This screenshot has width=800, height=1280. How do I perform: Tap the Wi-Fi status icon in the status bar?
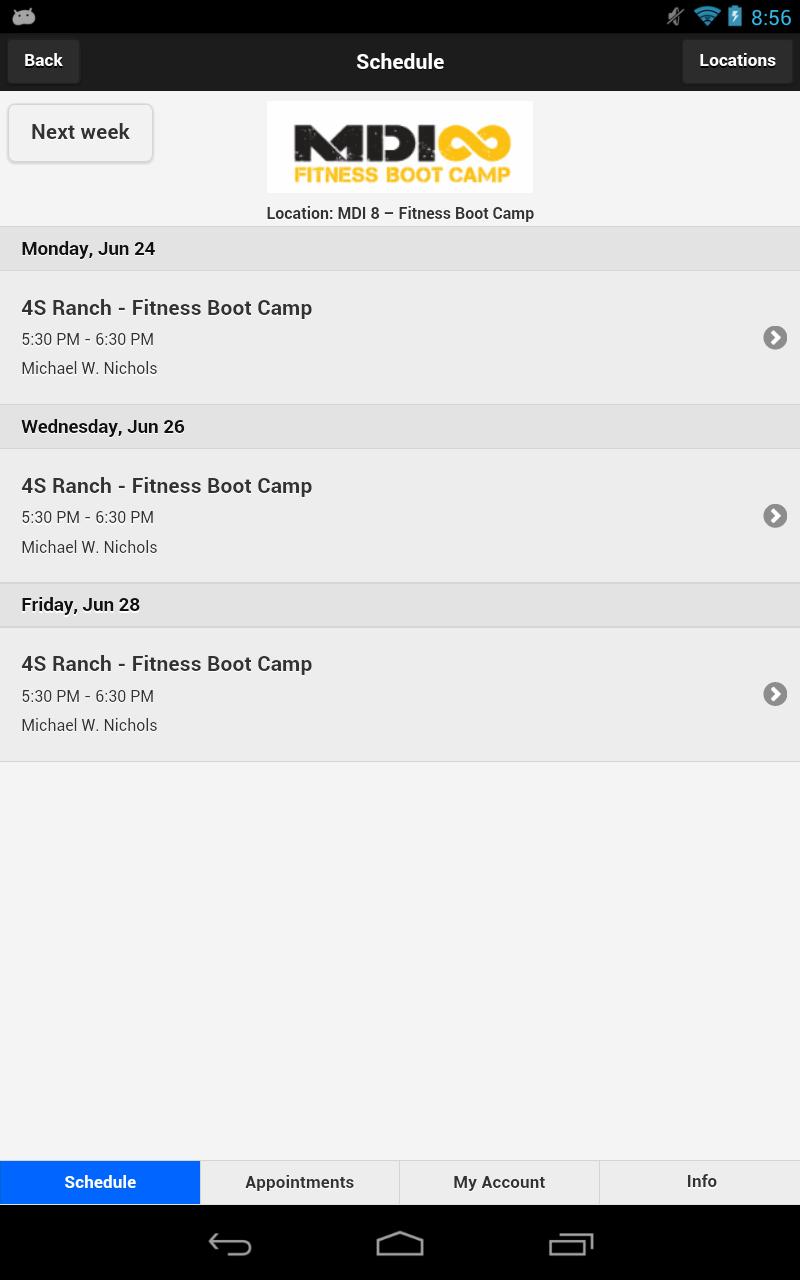(x=707, y=16)
